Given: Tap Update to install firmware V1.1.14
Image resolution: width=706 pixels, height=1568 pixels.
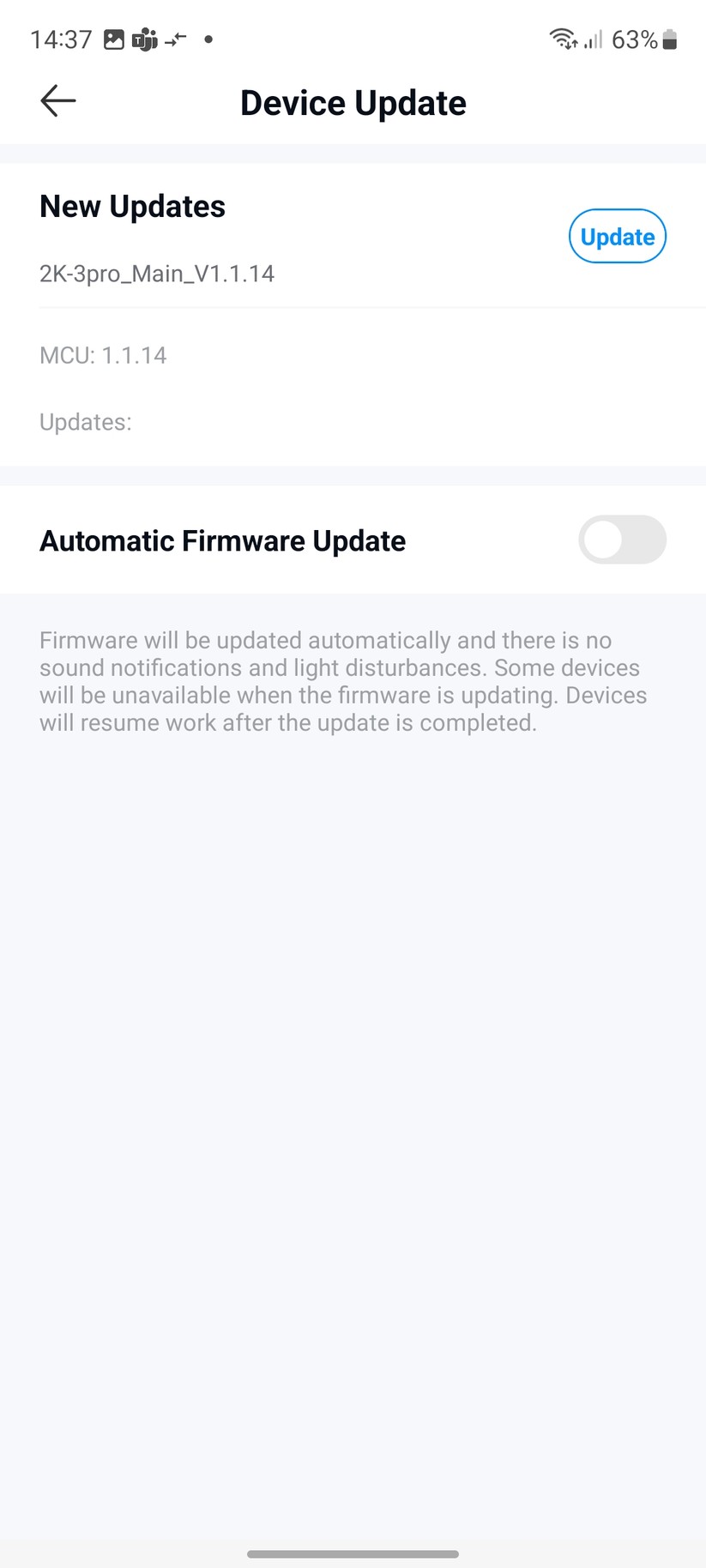Looking at the screenshot, I should tap(617, 237).
